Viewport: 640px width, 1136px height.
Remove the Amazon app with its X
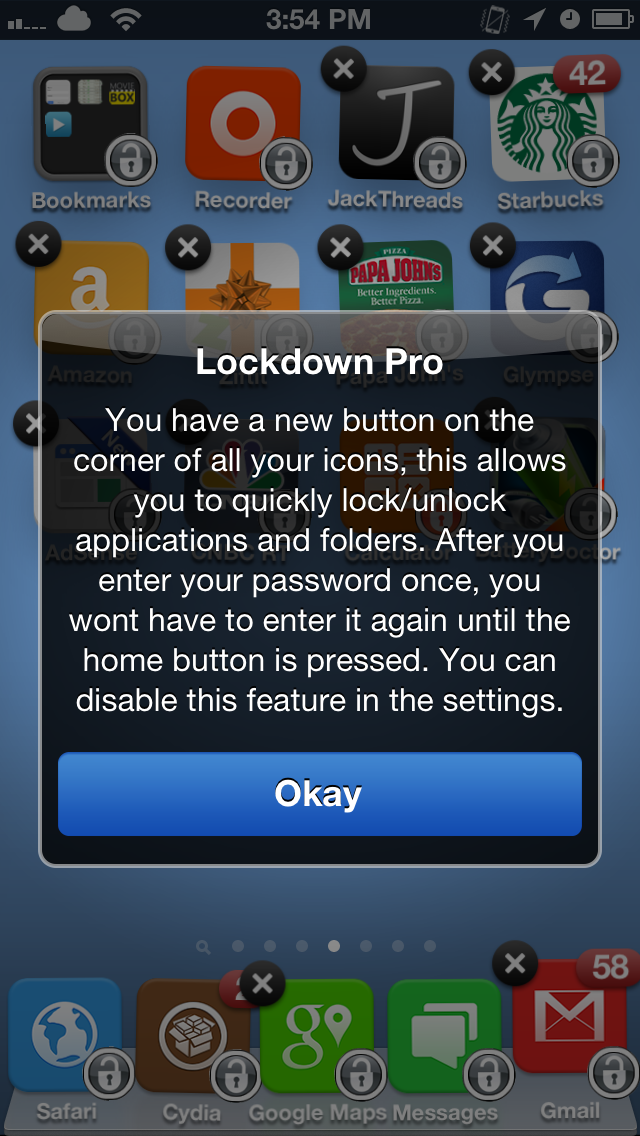point(38,246)
